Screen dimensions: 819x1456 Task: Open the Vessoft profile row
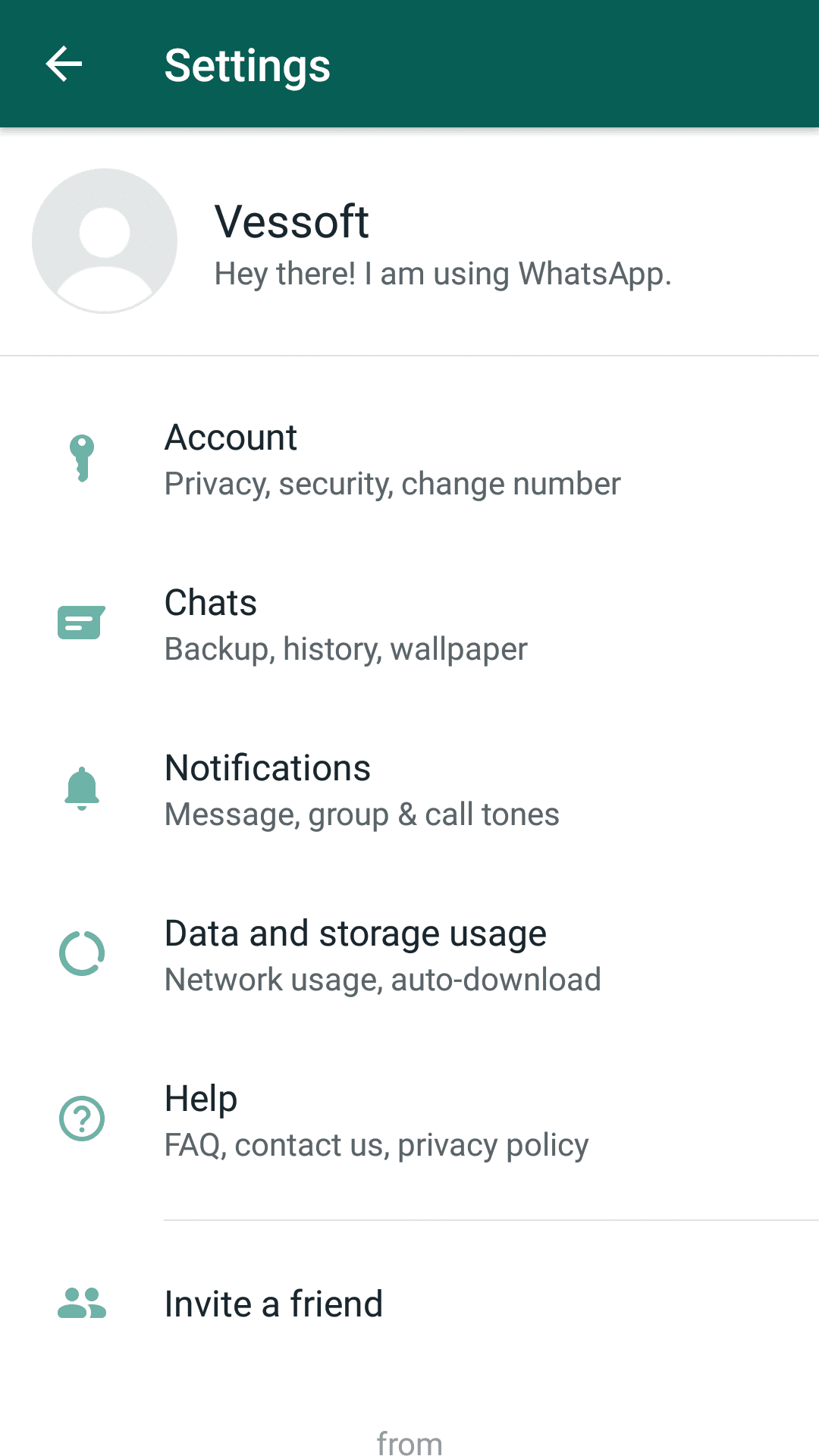pyautogui.click(x=409, y=242)
